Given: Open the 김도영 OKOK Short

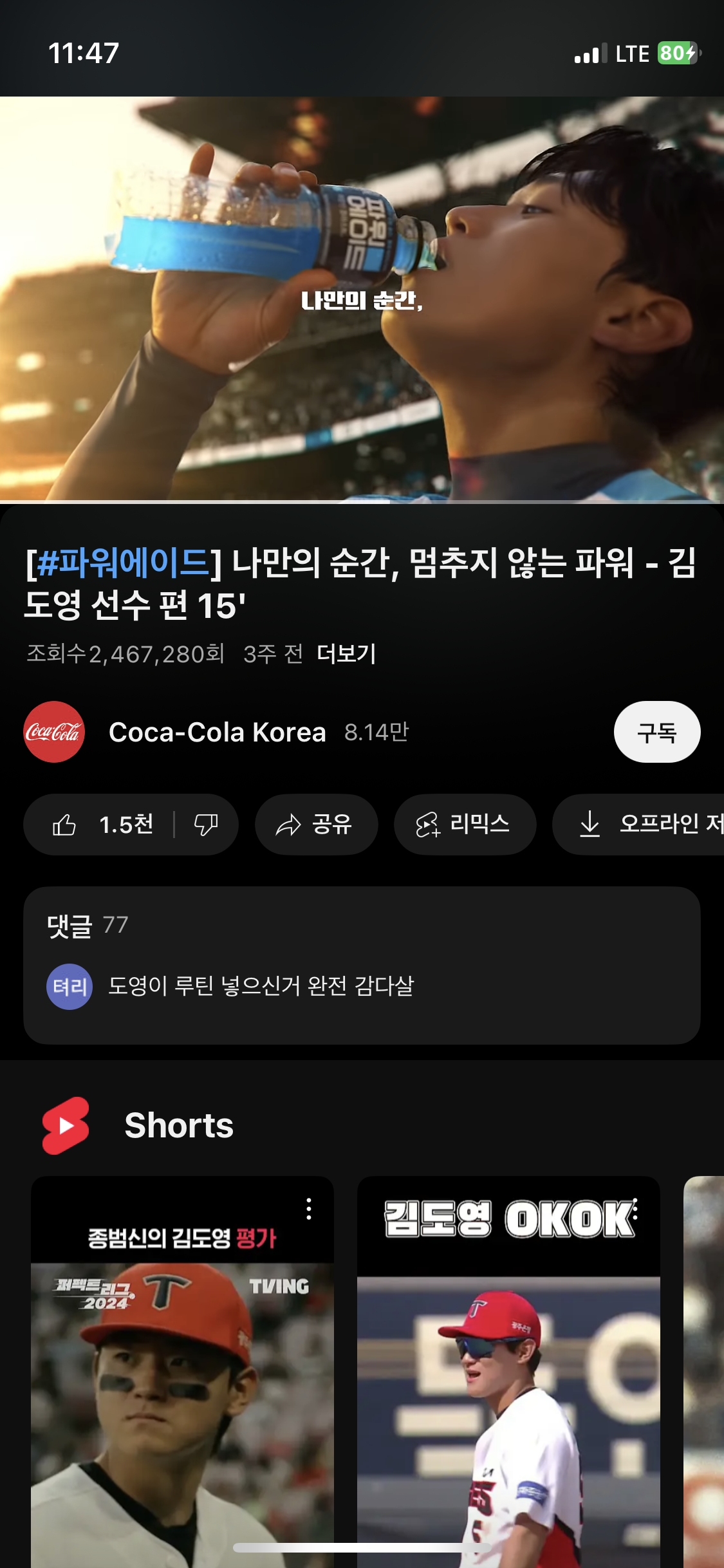Looking at the screenshot, I should 508,1384.
